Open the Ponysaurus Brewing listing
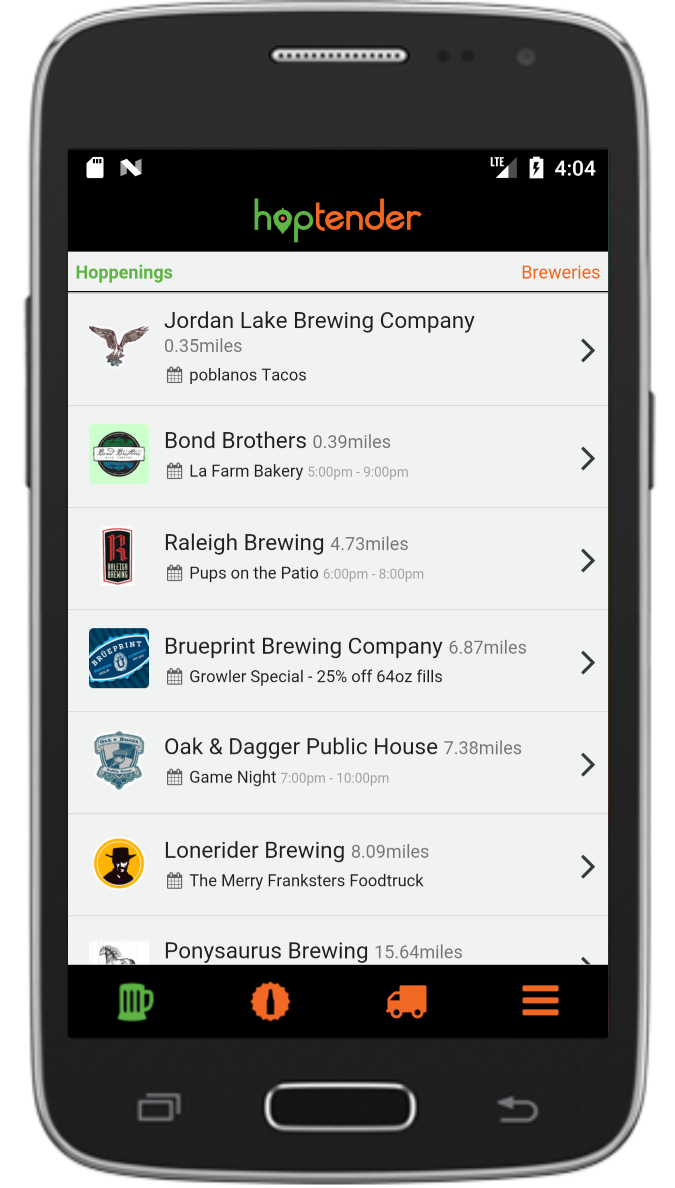This screenshot has height=1188, width=675. tap(337, 949)
